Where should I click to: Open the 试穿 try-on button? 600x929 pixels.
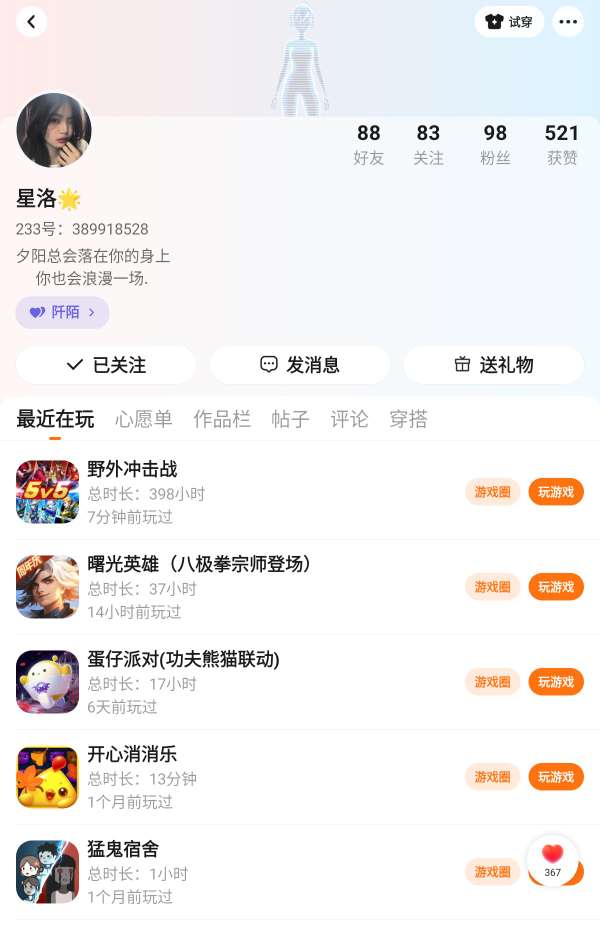(x=509, y=21)
